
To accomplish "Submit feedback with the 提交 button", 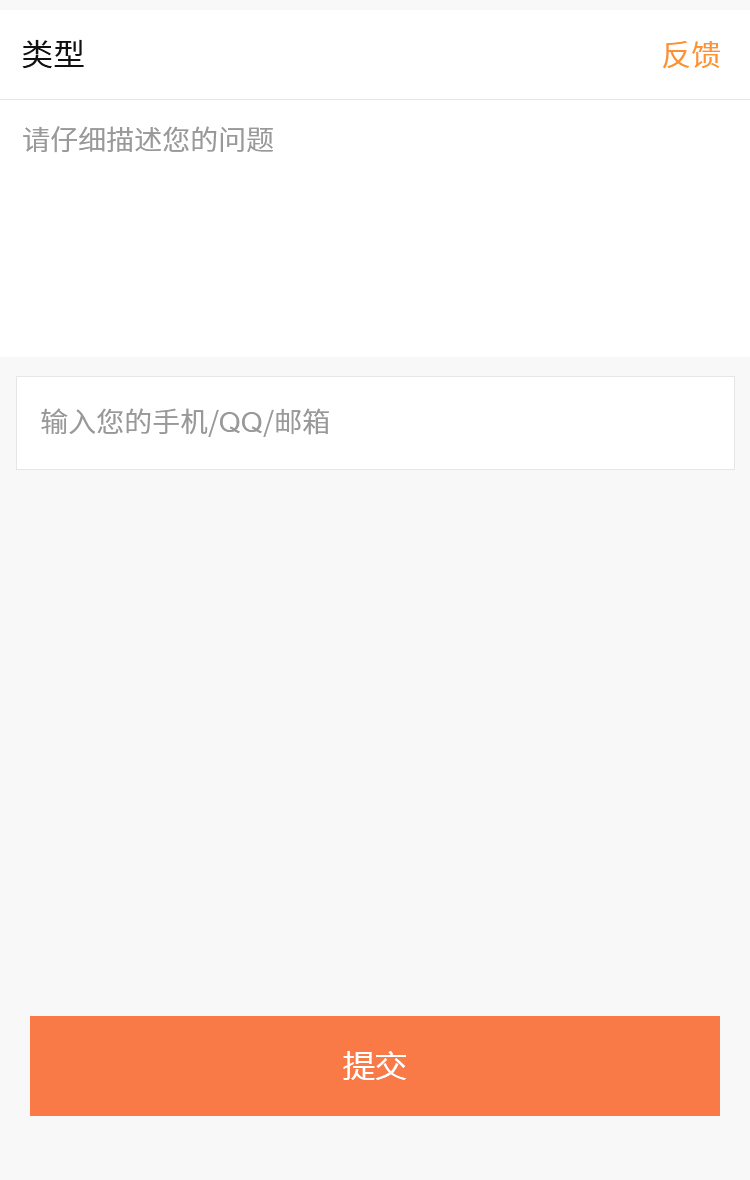I will [x=375, y=1065].
